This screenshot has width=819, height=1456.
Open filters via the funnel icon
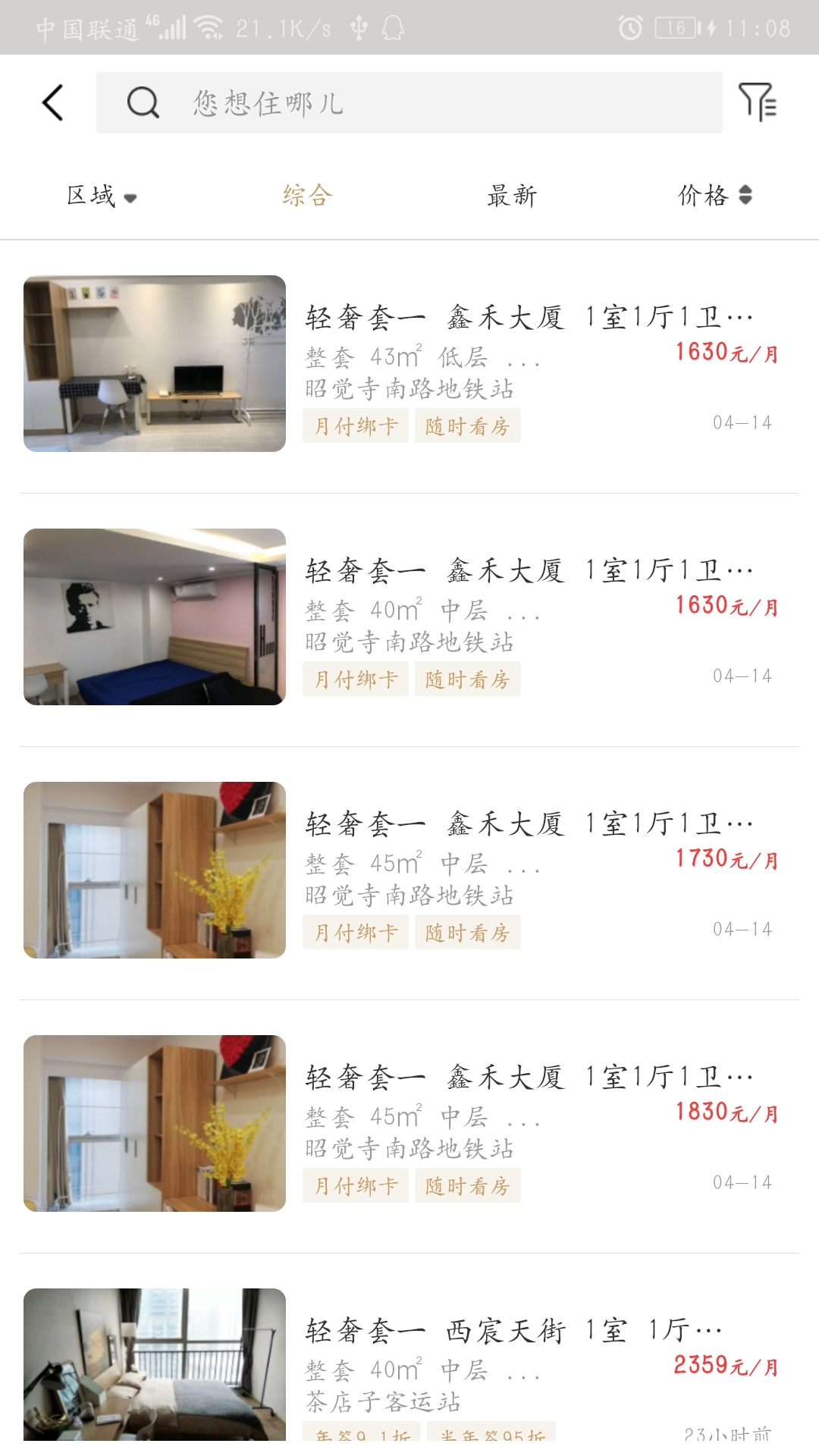click(761, 103)
